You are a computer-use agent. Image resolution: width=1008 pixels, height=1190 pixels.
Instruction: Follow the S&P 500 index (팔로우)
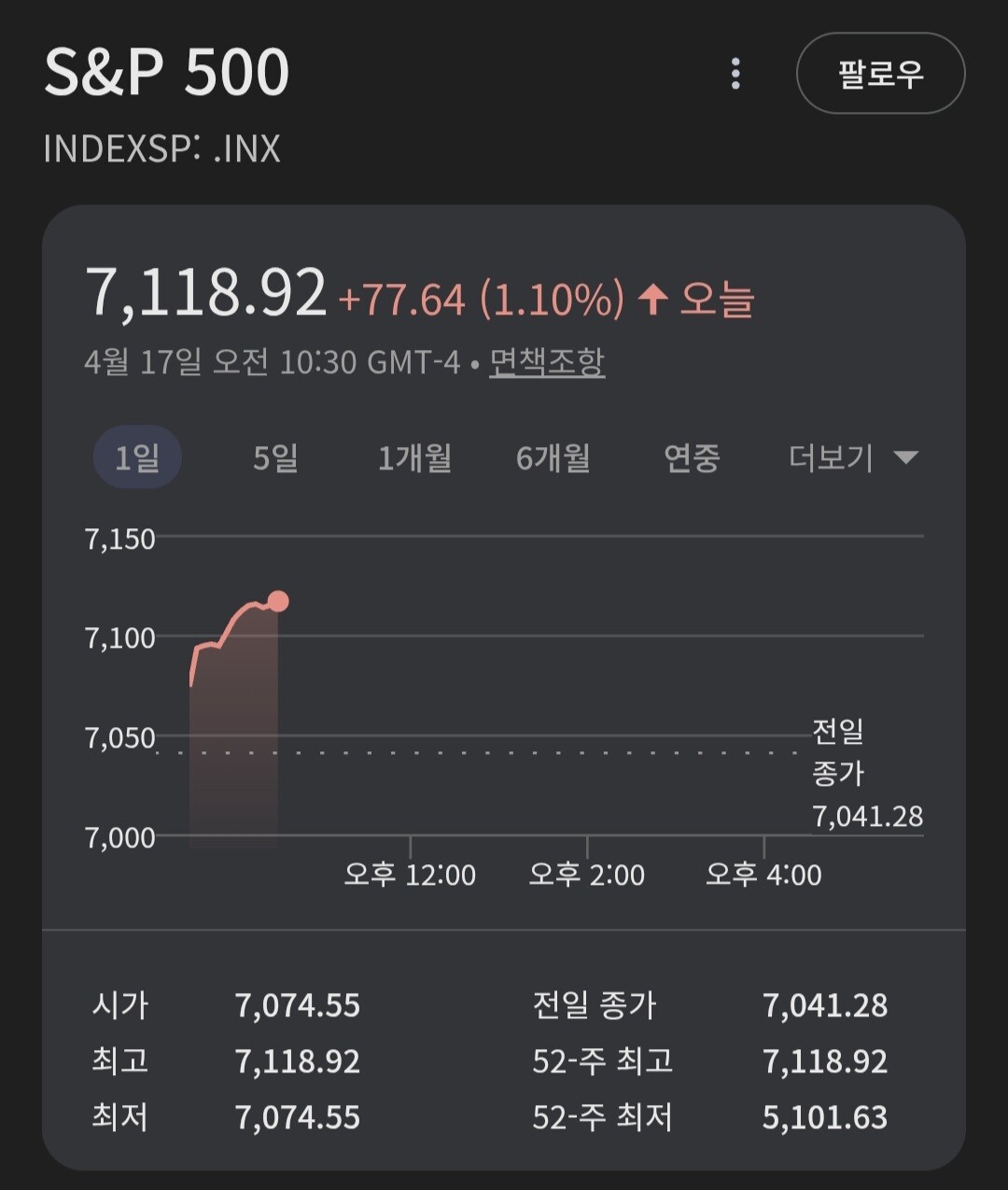(880, 74)
